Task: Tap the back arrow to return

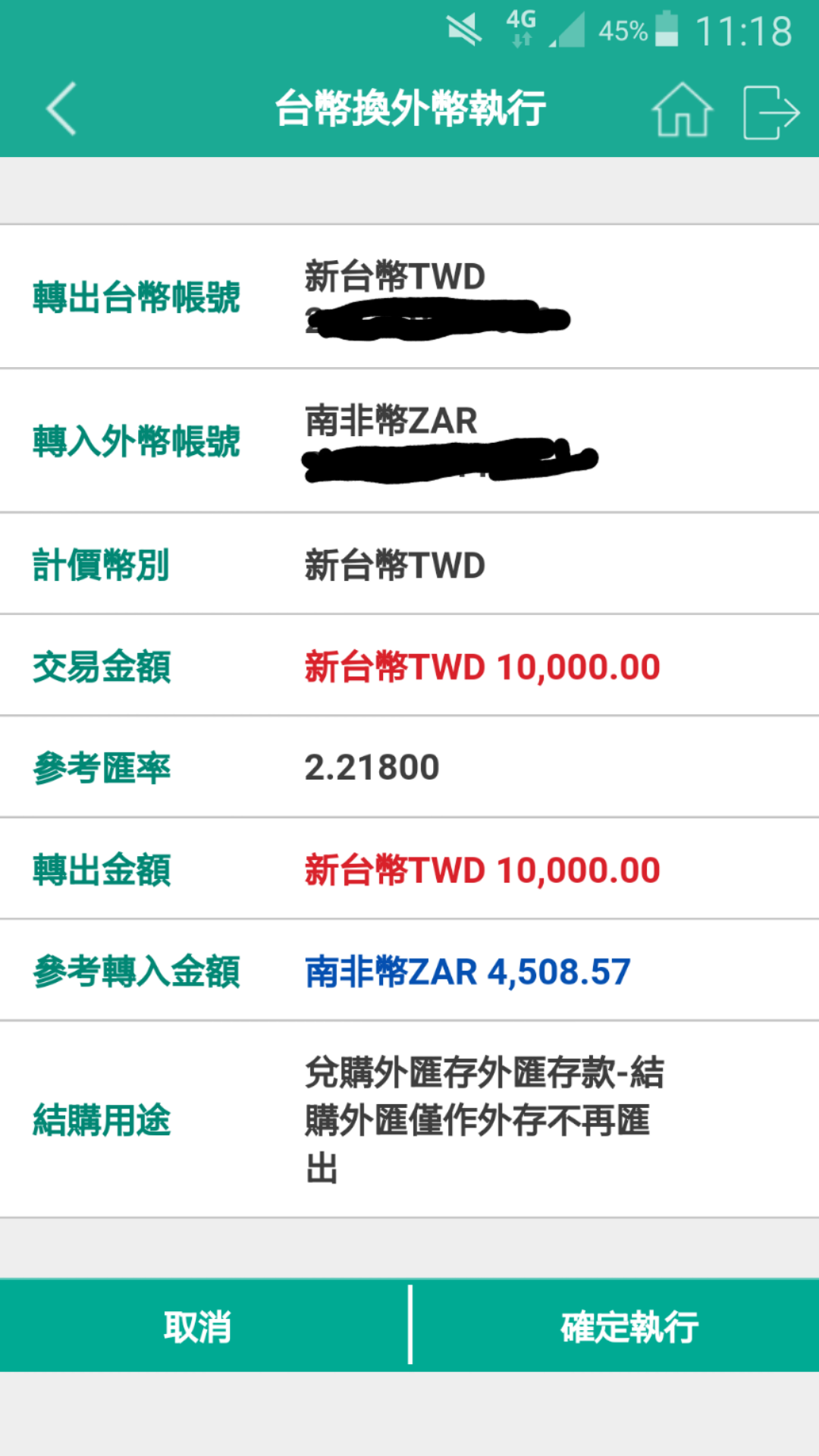Action: (x=59, y=110)
